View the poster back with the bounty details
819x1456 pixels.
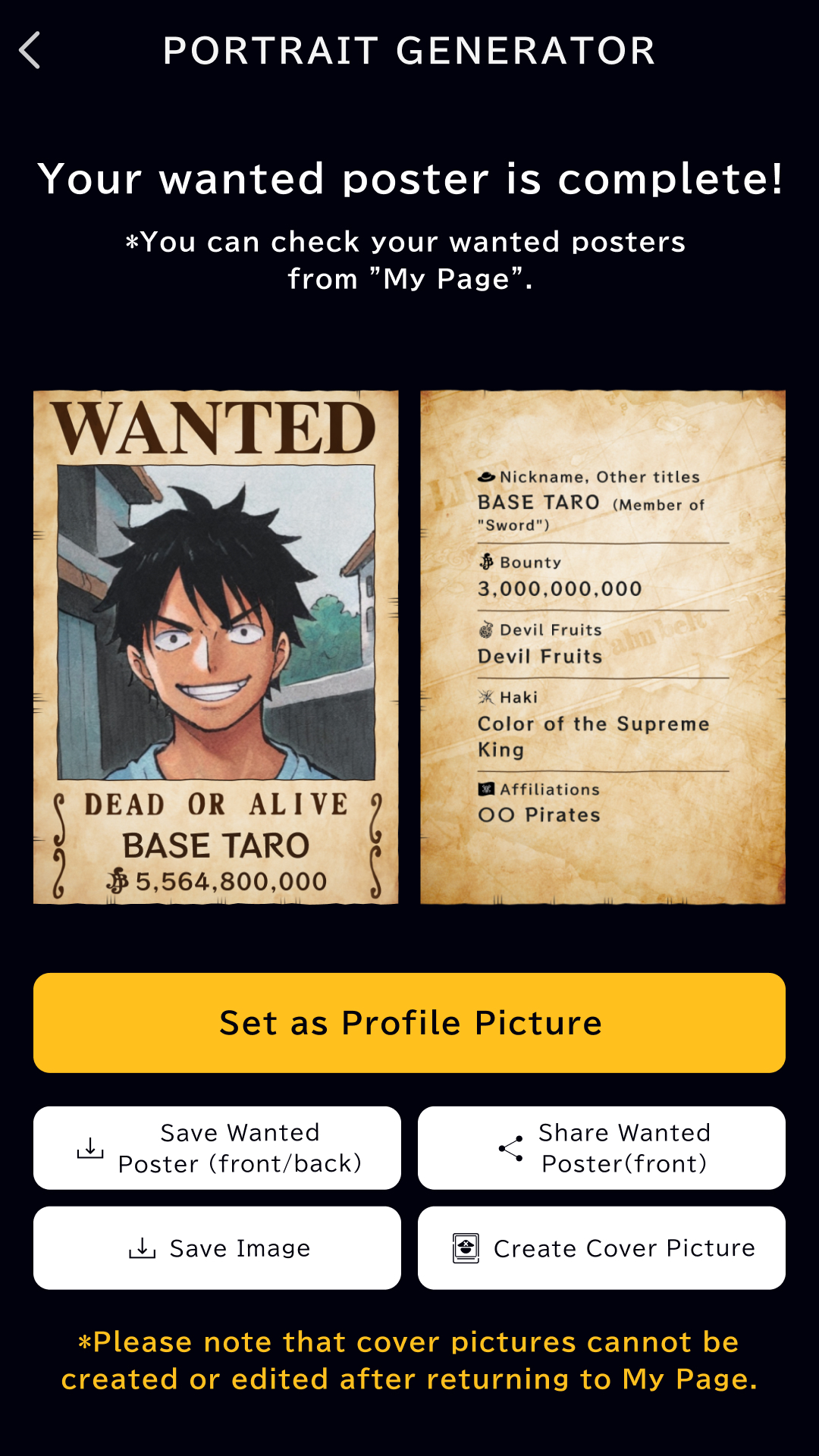tap(603, 647)
